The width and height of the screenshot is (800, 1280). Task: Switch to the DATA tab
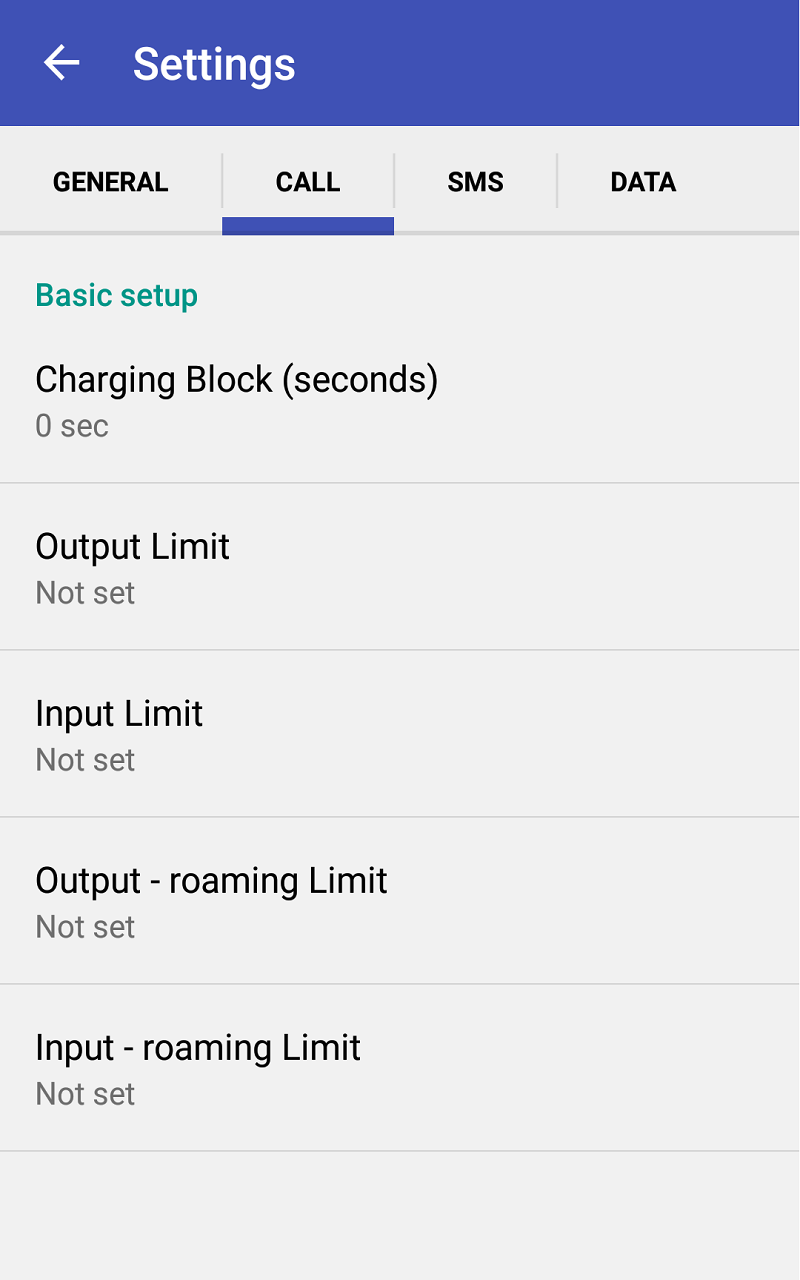coord(643,181)
